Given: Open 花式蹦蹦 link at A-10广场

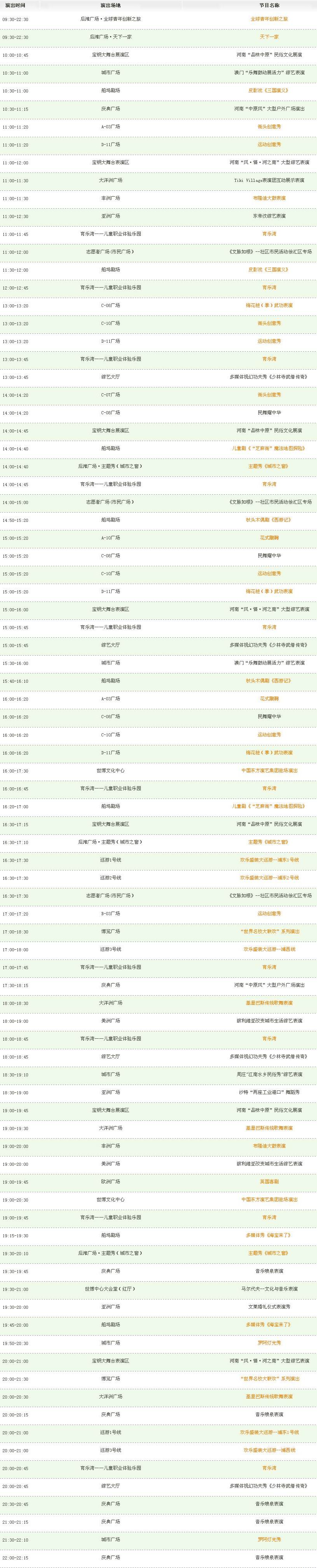Looking at the screenshot, I should pos(269,538).
